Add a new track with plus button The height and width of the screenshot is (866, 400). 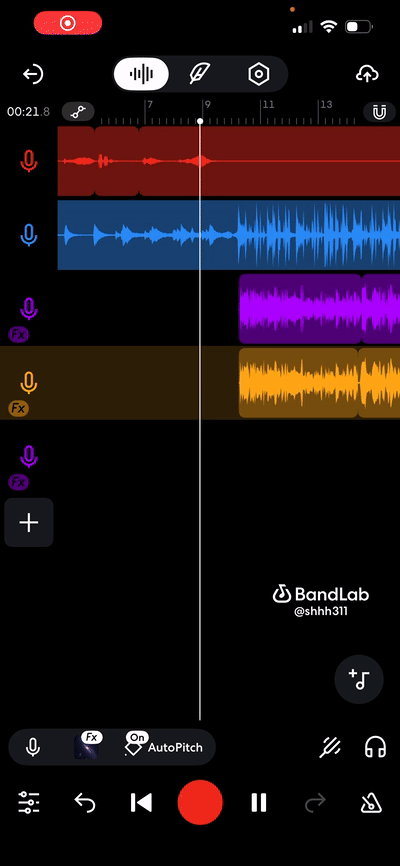(29, 522)
